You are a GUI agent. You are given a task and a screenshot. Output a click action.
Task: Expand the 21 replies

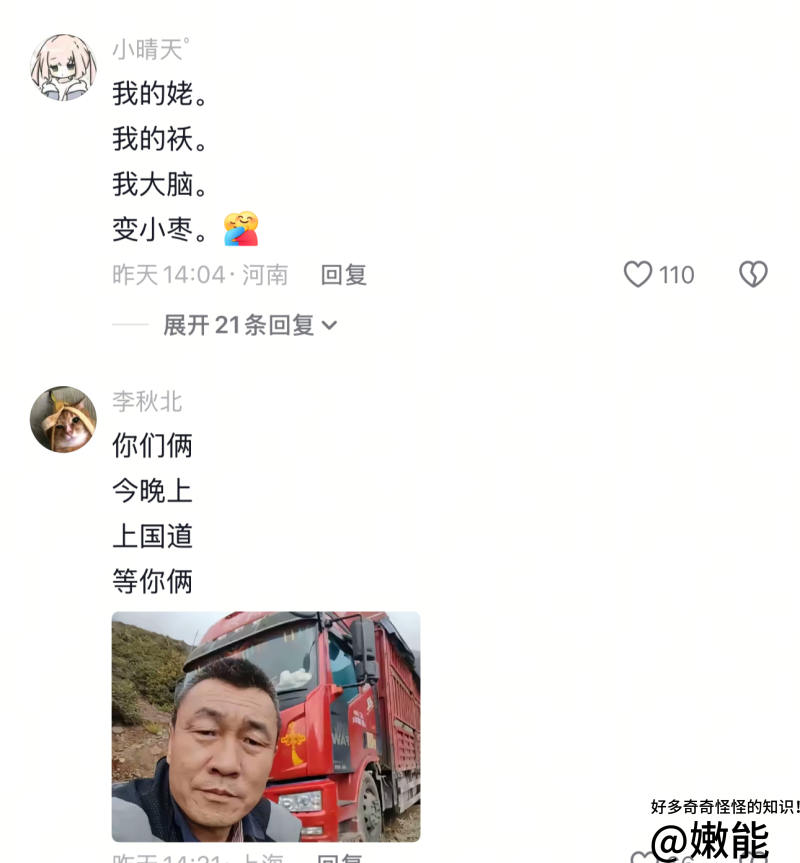pyautogui.click(x=250, y=325)
